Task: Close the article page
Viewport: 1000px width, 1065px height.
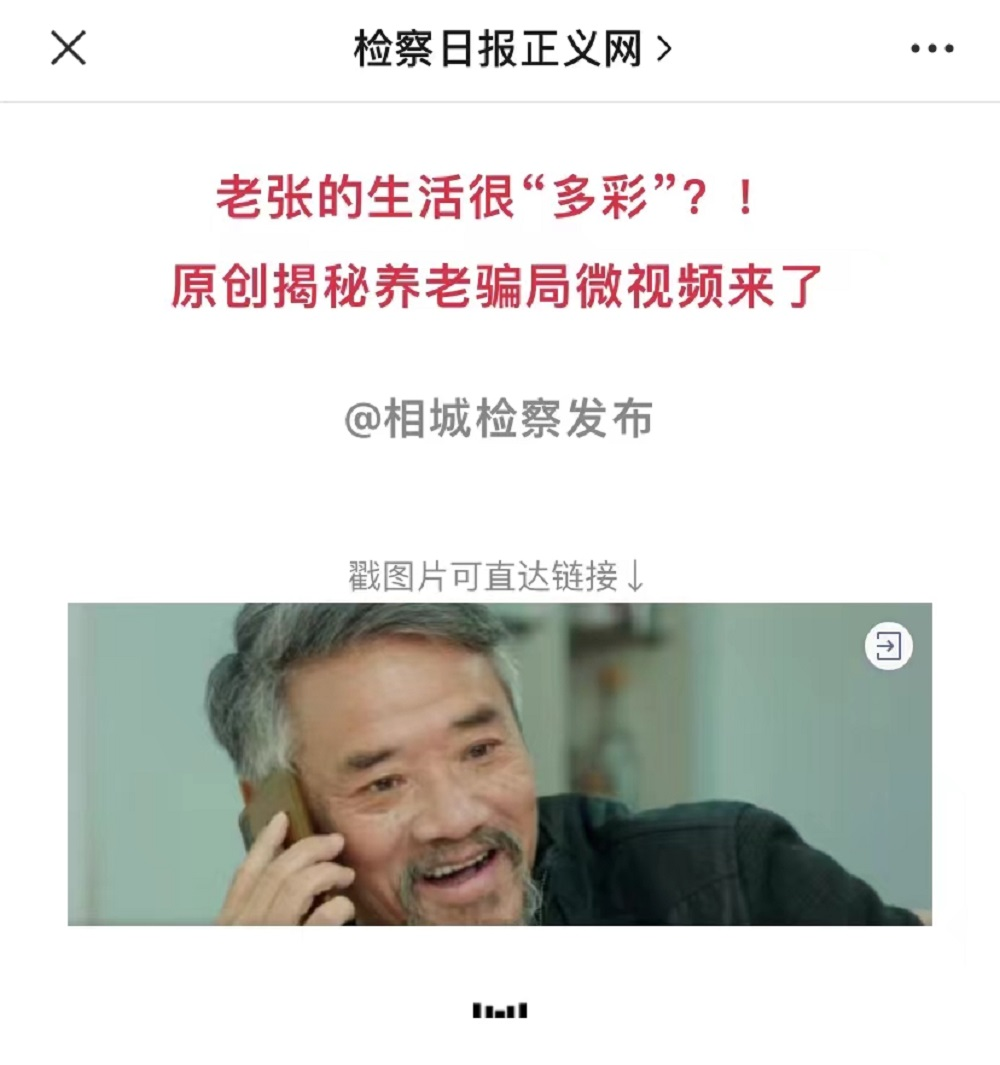Action: click(x=68, y=48)
